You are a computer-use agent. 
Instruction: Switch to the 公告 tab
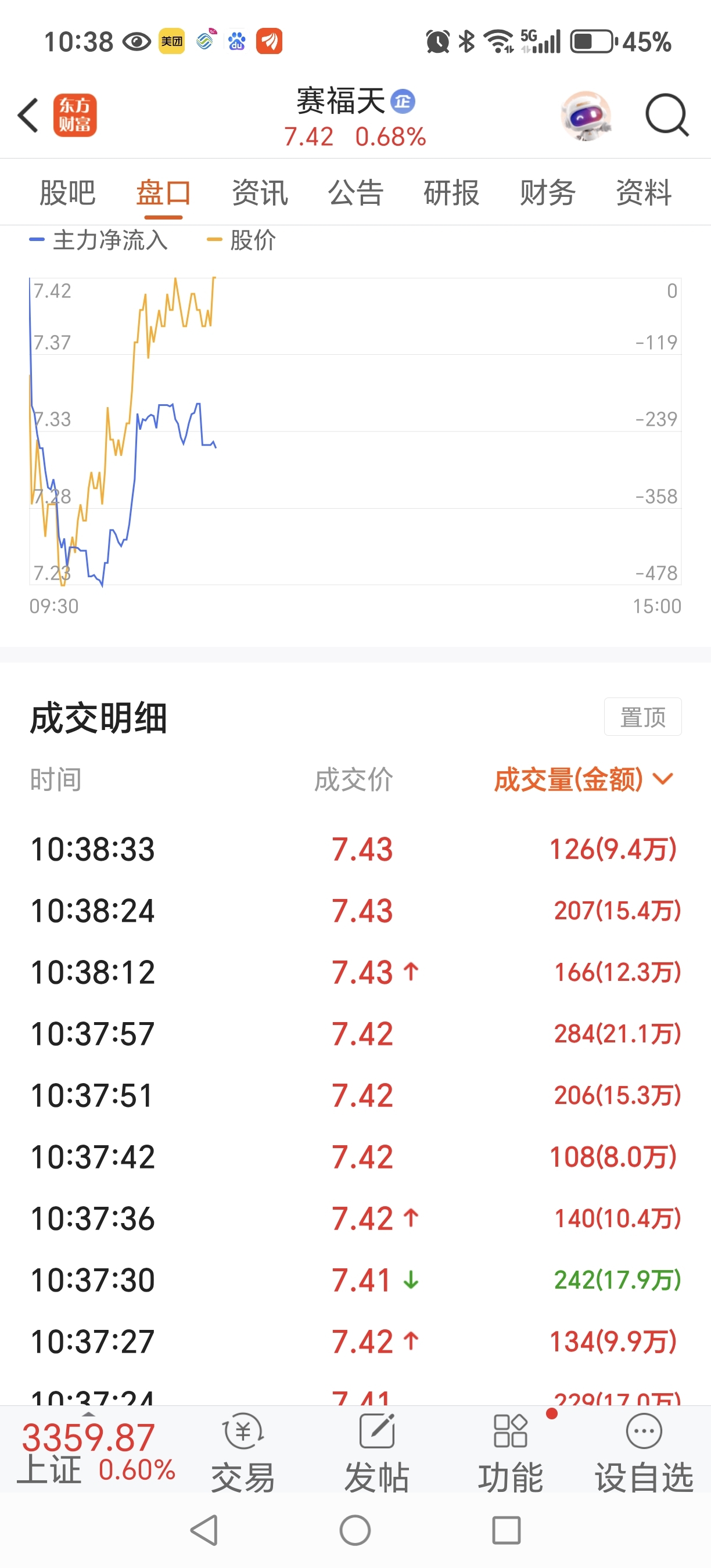point(356,193)
